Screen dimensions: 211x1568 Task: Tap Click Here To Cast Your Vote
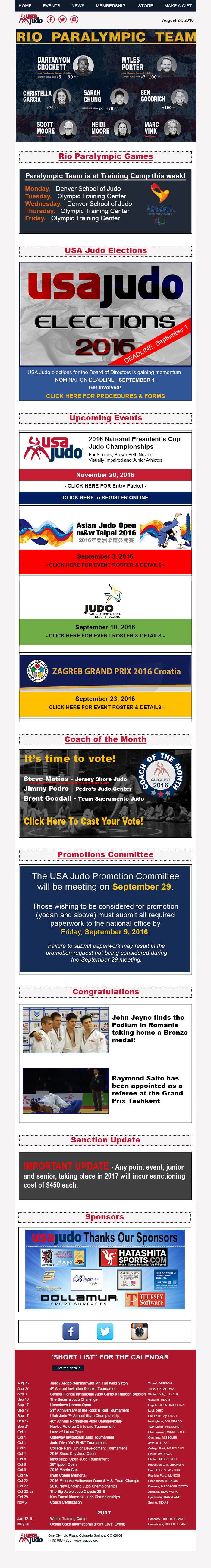click(x=83, y=820)
